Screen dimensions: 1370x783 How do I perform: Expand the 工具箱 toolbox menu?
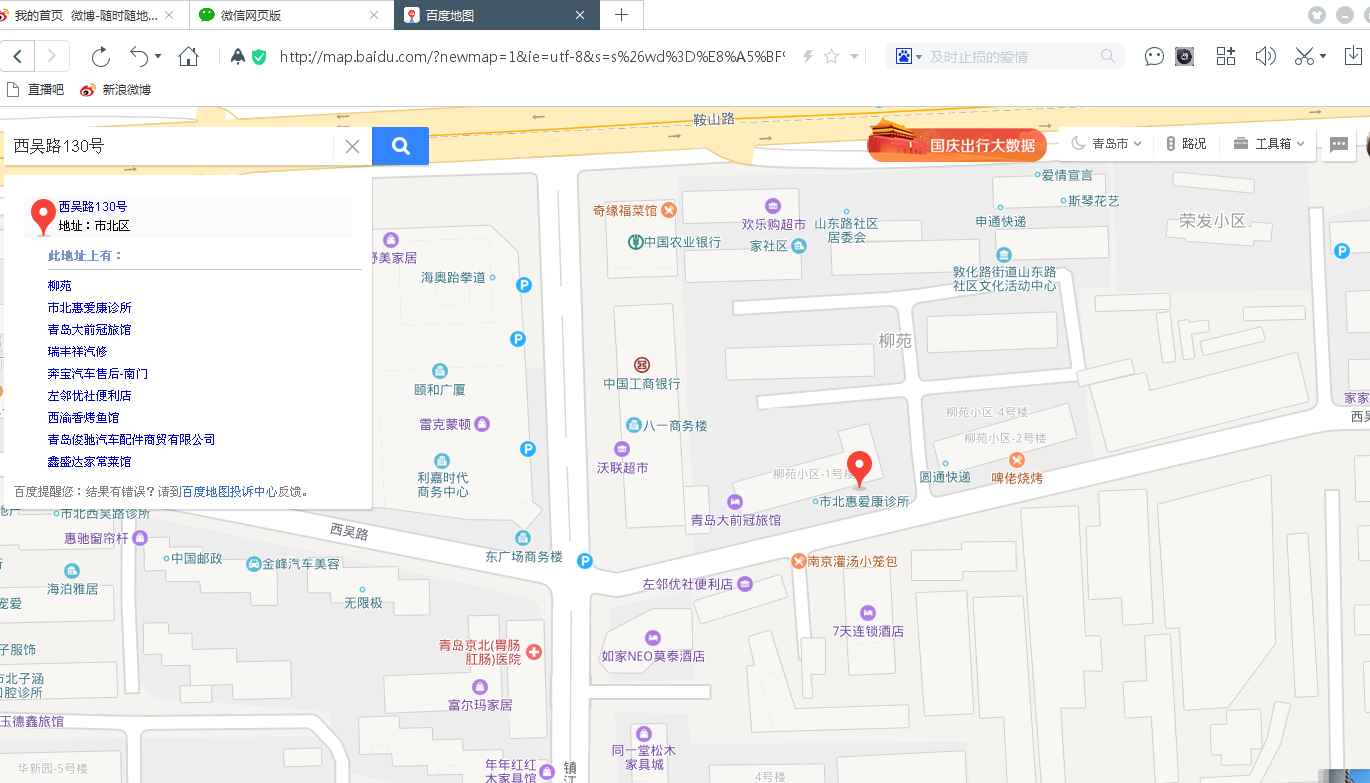click(x=1270, y=144)
